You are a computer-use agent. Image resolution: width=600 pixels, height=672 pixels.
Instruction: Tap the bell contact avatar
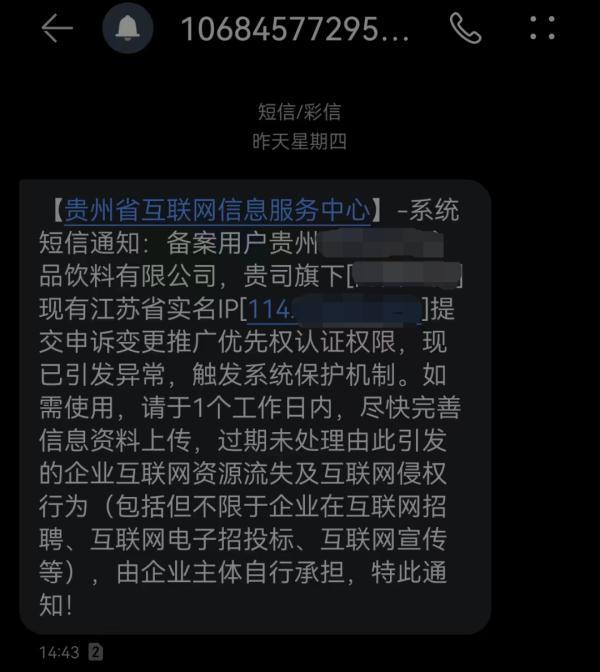(x=127, y=30)
